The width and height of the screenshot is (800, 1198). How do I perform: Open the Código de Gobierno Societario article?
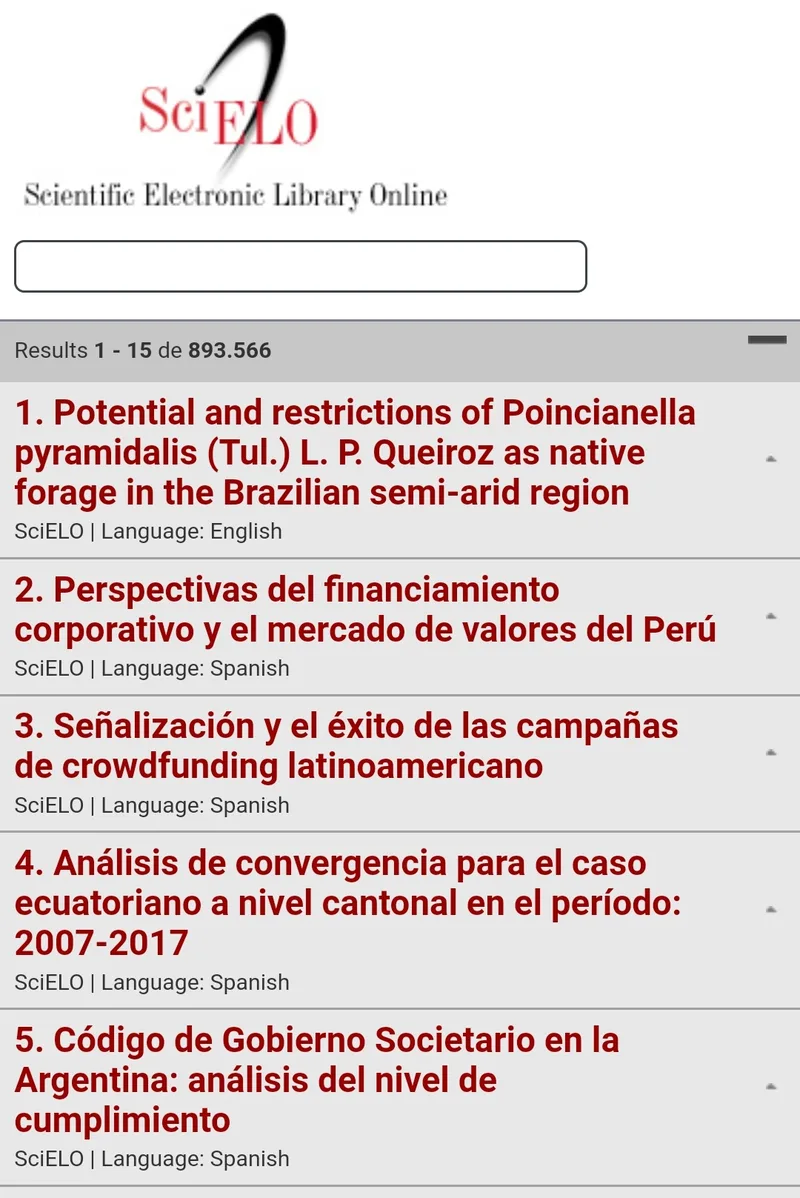click(317, 1080)
